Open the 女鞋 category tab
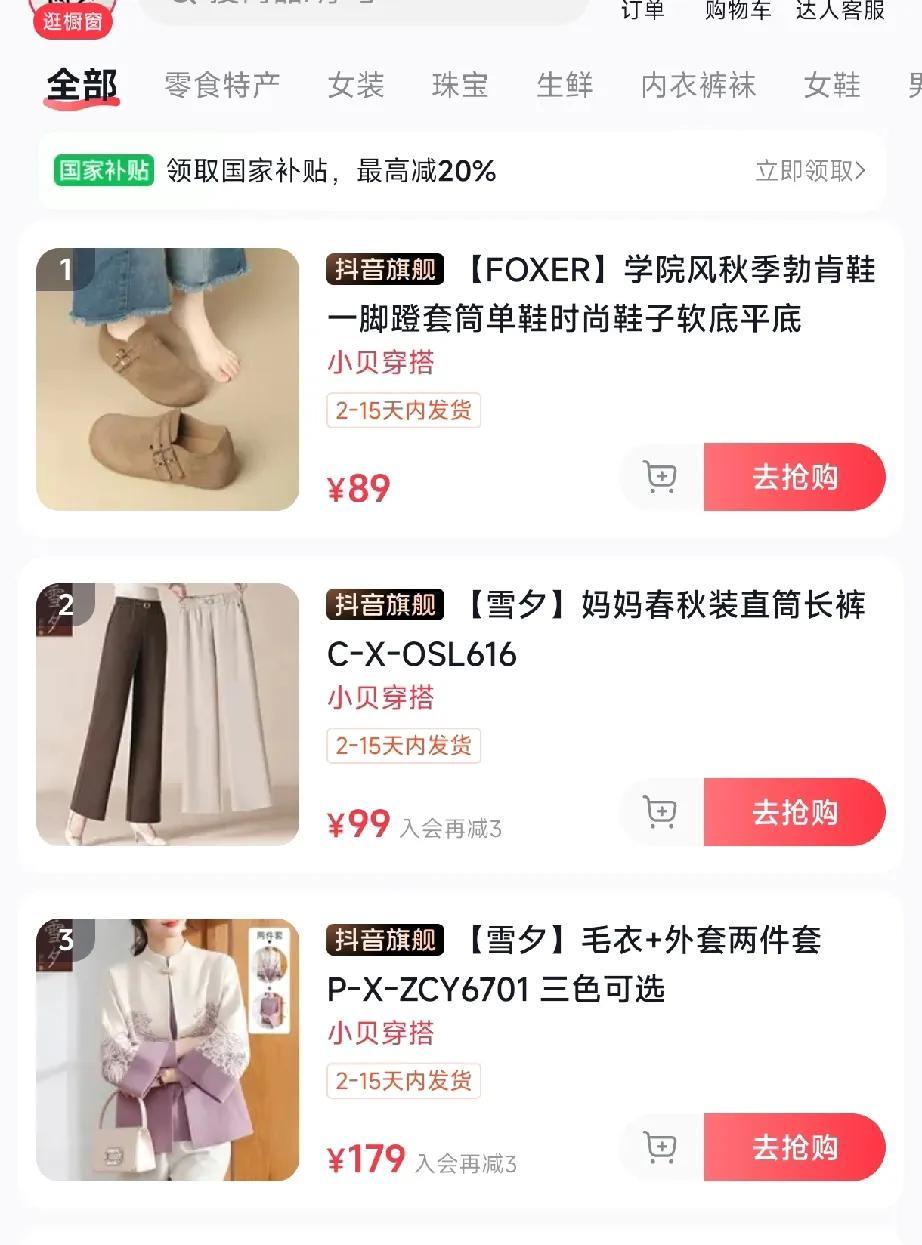This screenshot has width=922, height=1245. click(832, 86)
